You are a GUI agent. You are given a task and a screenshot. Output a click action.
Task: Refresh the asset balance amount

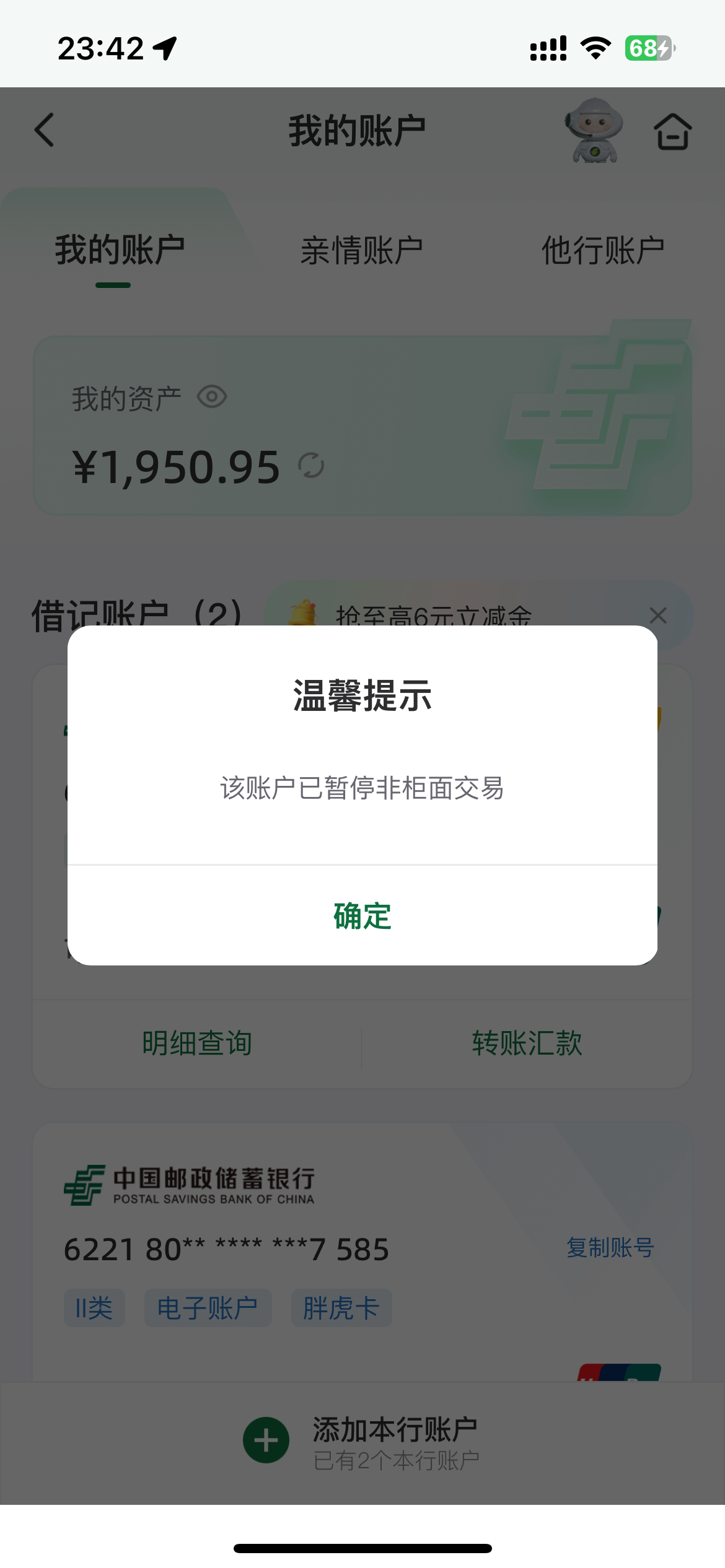tap(311, 466)
